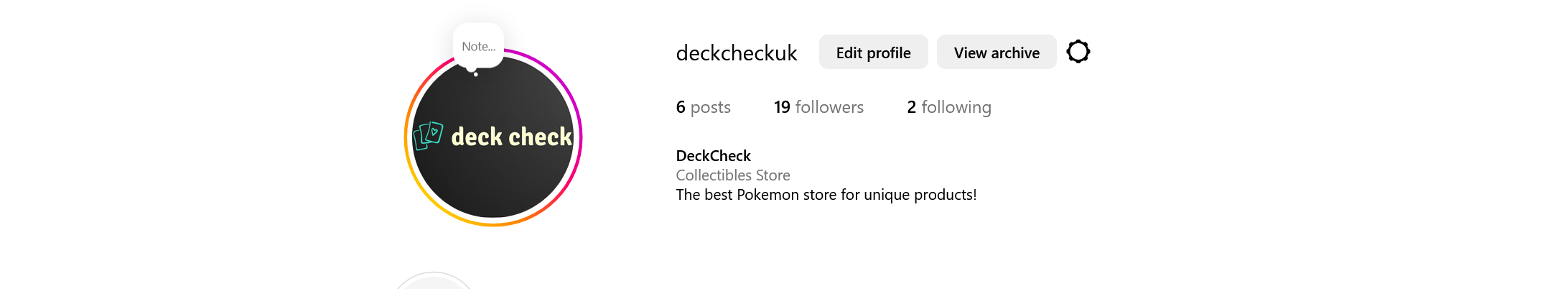This screenshot has height=289, width=1568.
Task: Open the settings gear icon
Action: 1078,52
